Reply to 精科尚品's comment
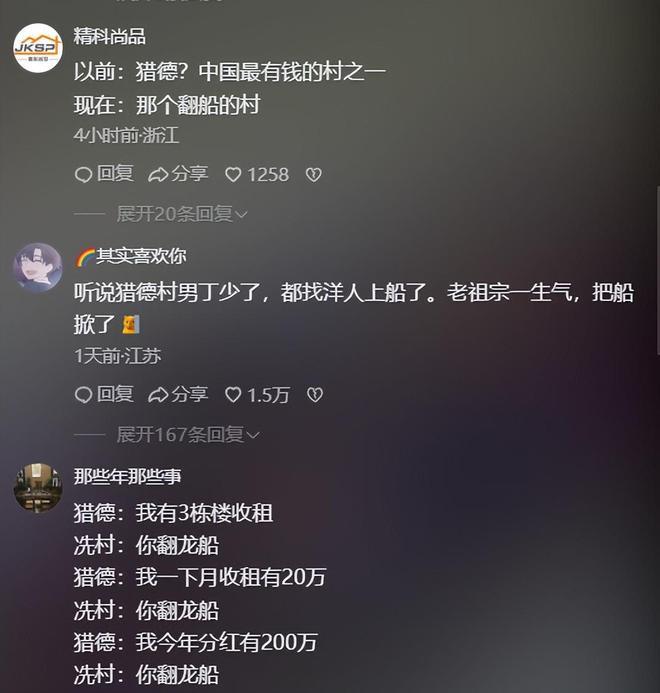 tap(104, 174)
